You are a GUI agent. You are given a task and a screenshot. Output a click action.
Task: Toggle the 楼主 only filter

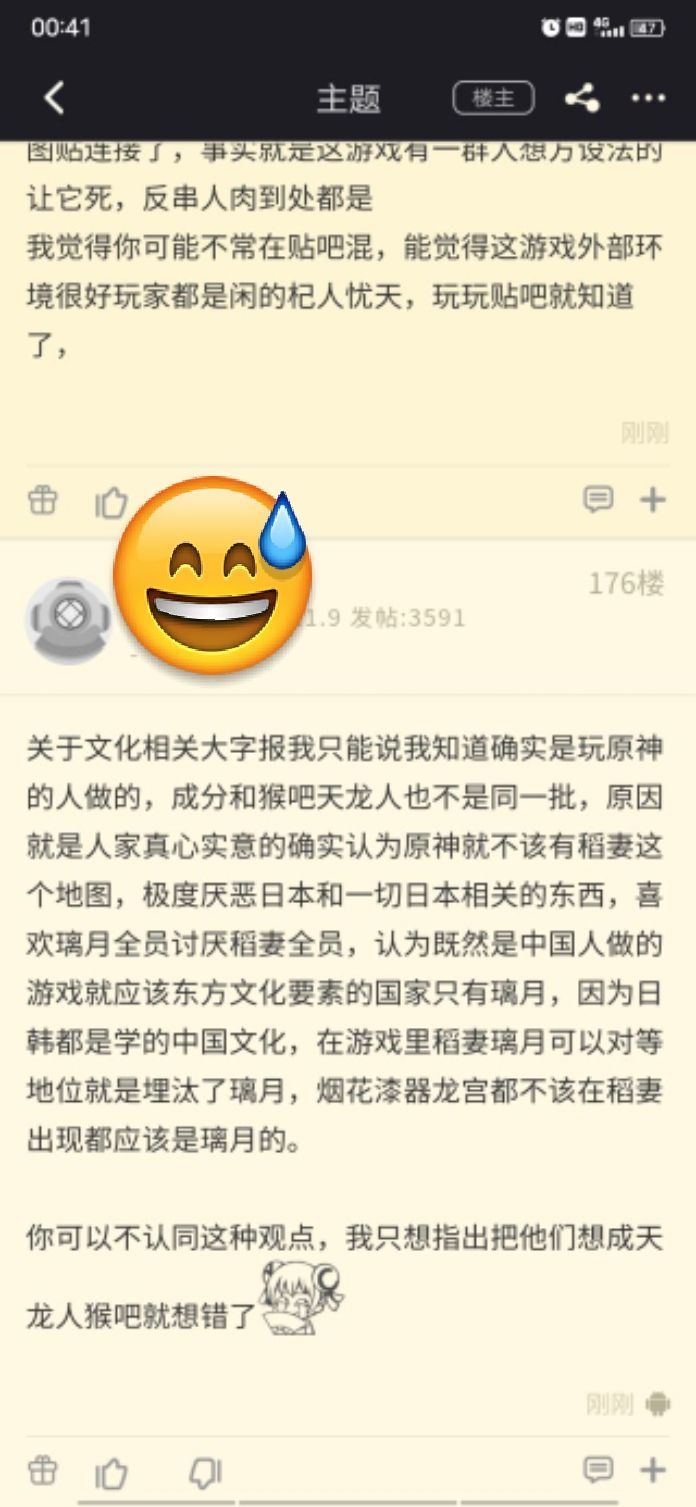(x=493, y=98)
